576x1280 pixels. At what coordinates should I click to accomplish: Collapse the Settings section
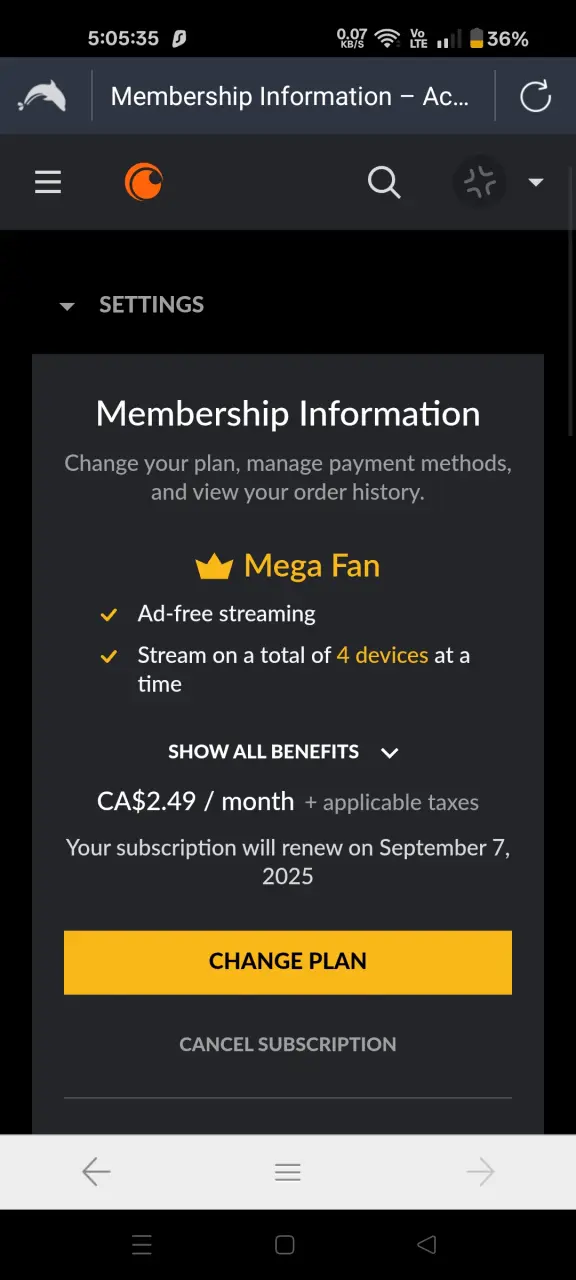click(132, 305)
